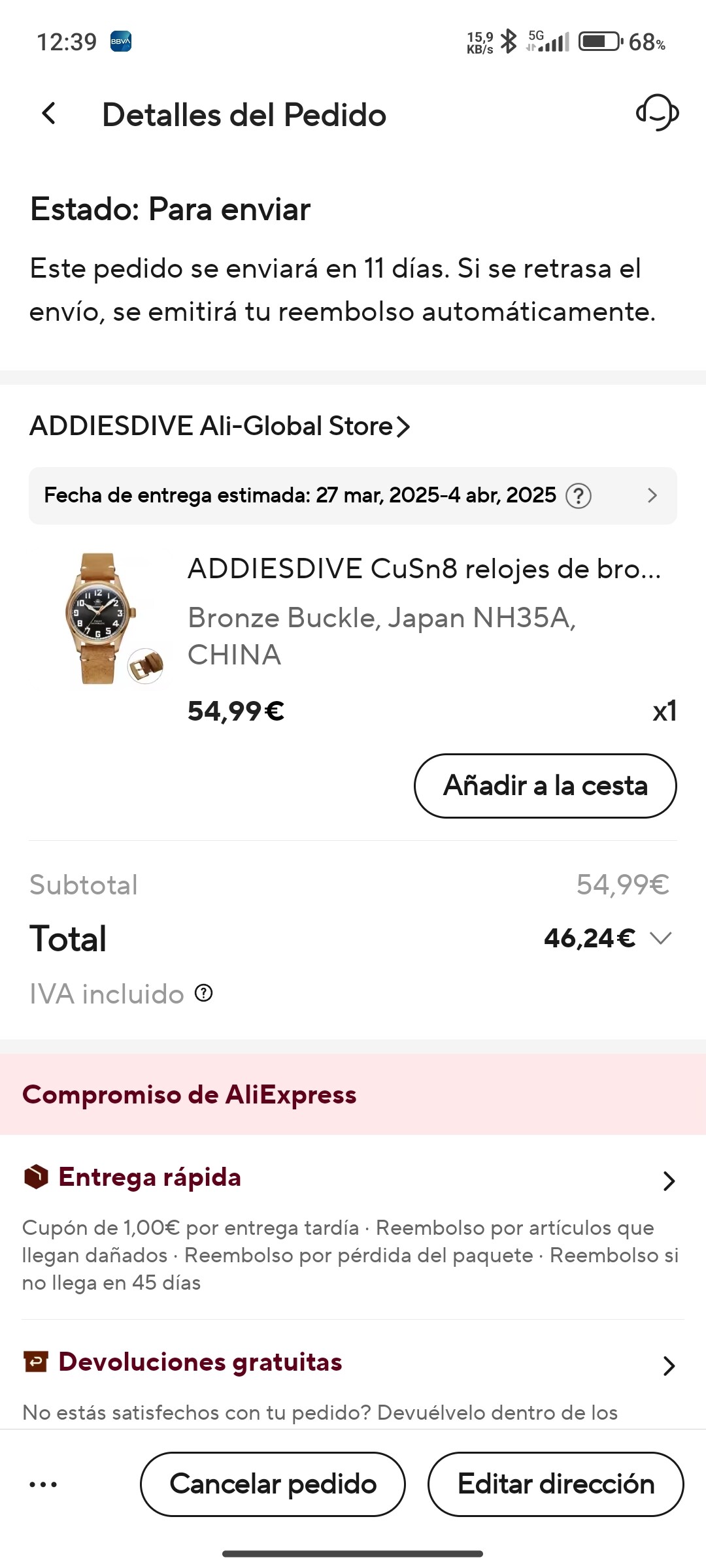
Task: Tap Cancelar pedido
Action: [x=273, y=1484]
